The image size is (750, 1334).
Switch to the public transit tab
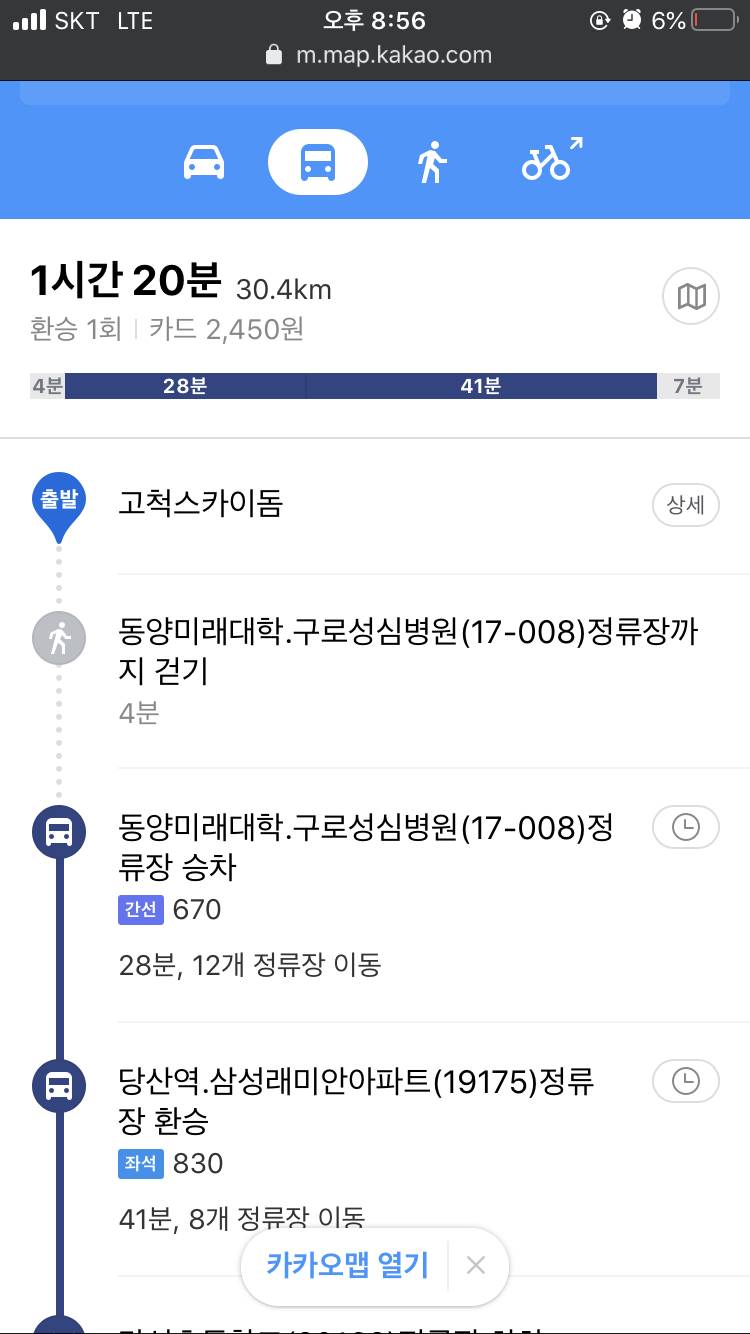[x=317, y=161]
